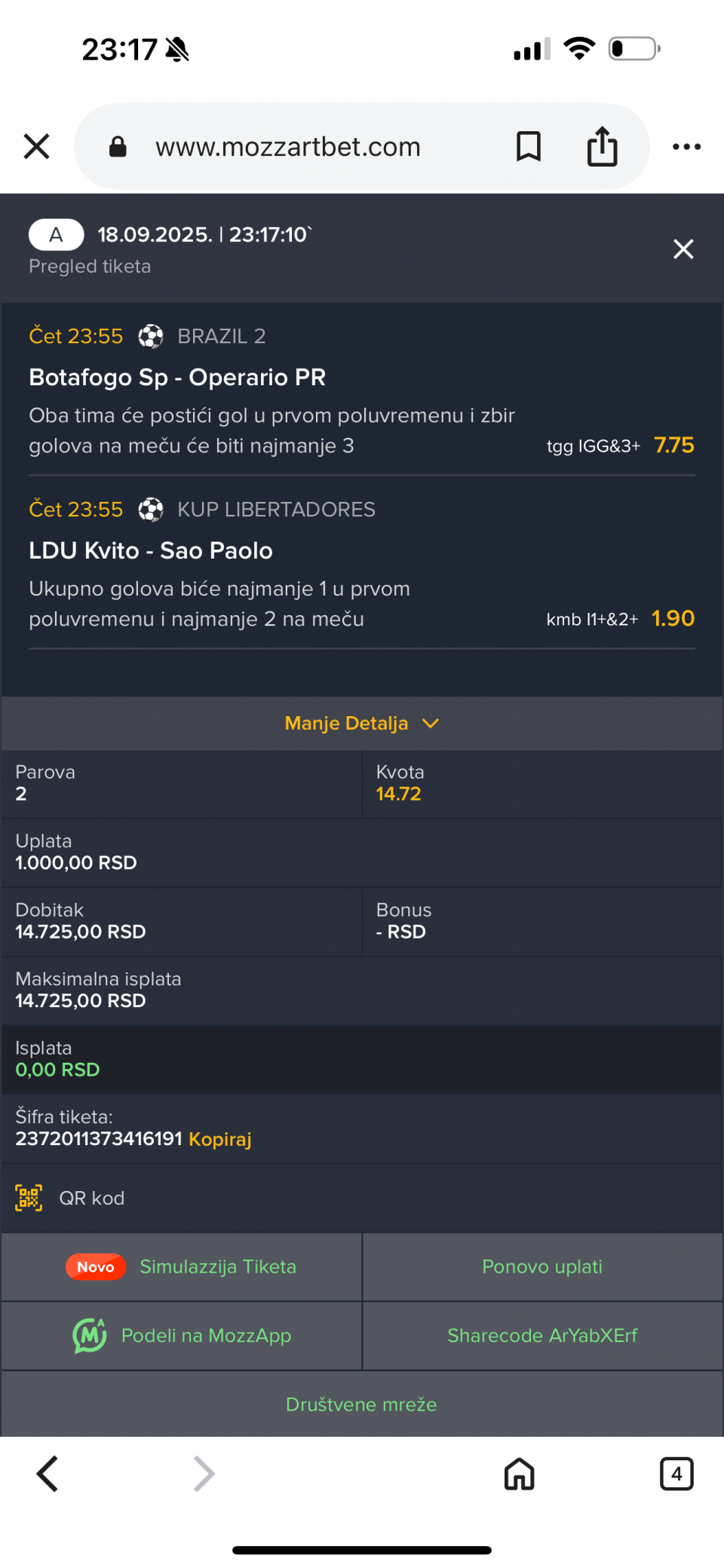Dismiss the ticket preview
724x1568 pixels.
pos(683,249)
